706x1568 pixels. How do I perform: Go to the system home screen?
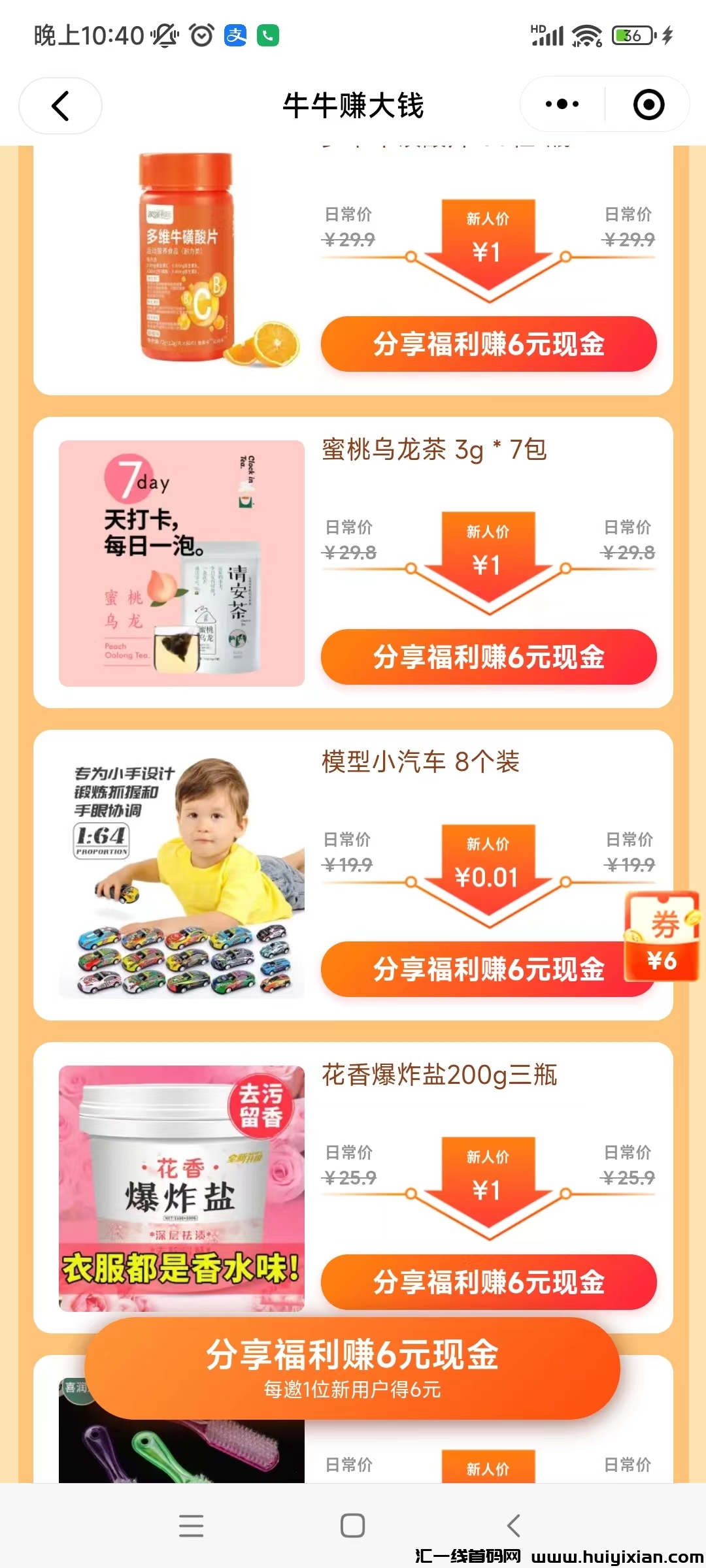(352, 1526)
